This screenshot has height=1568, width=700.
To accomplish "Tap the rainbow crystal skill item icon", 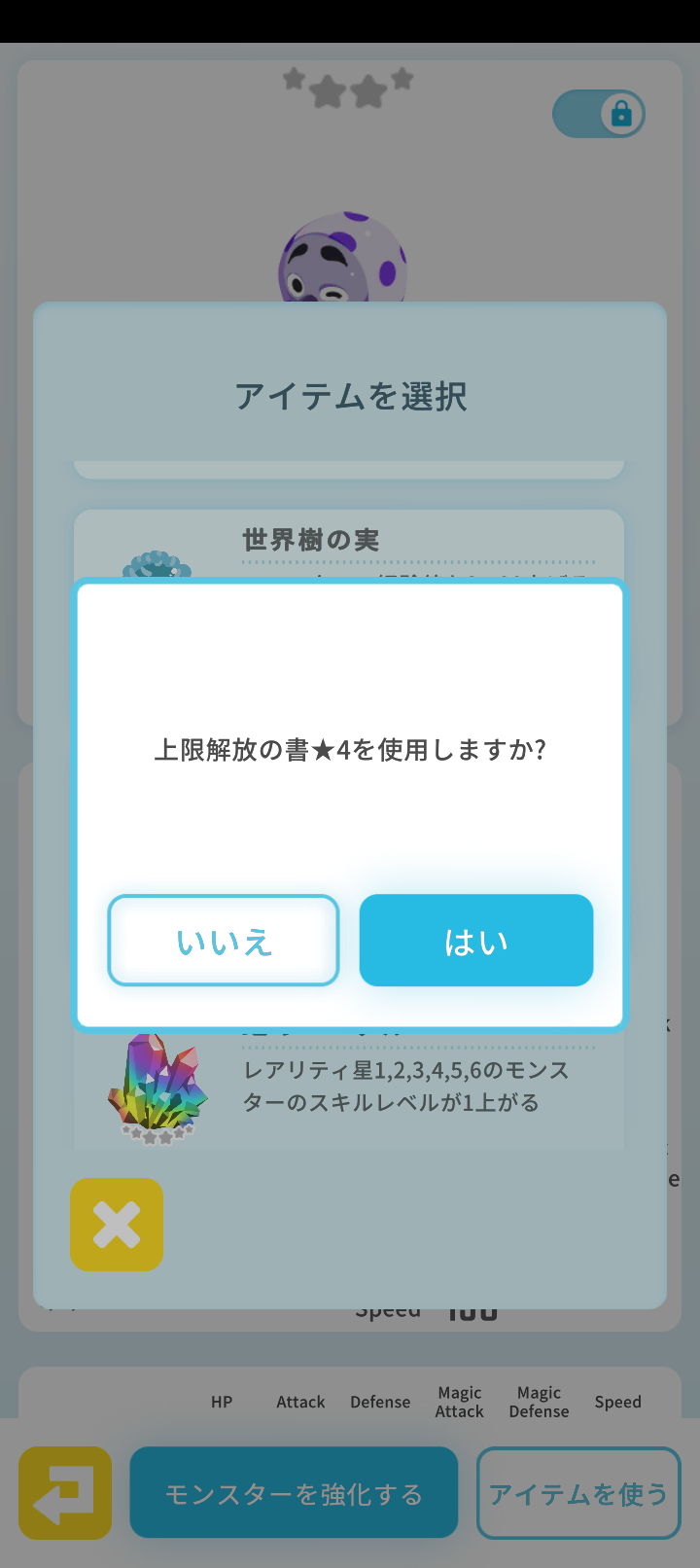I will (x=157, y=1085).
